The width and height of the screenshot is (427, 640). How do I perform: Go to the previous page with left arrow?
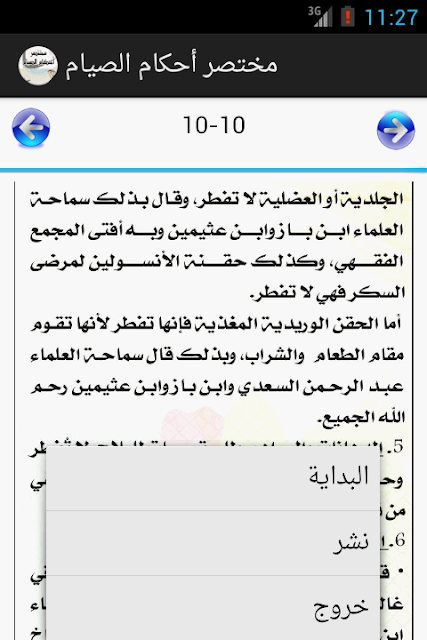[x=31, y=127]
